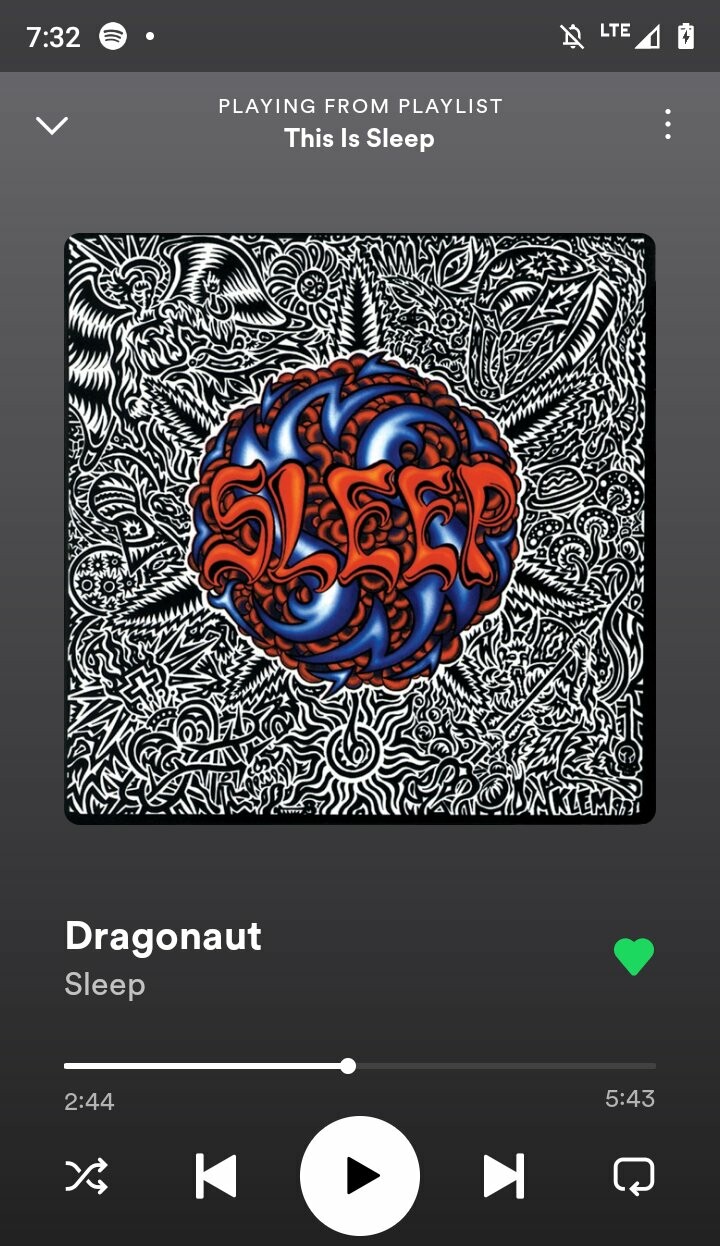This screenshot has width=720, height=1246.
Task: Play the song Dragonaut
Action: click(360, 1176)
